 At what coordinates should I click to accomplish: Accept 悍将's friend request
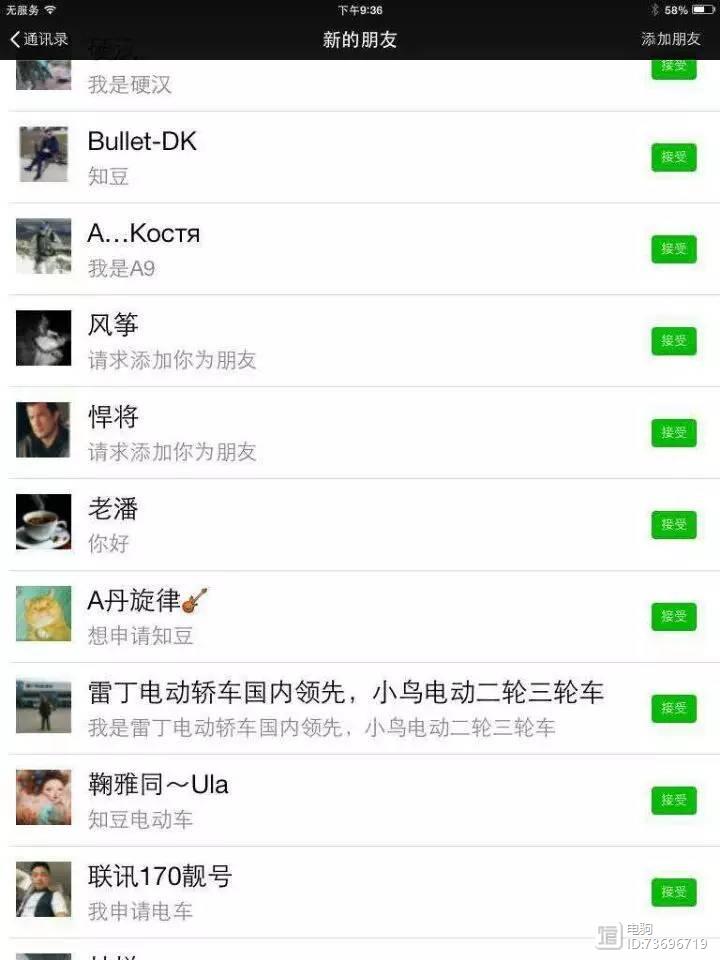[x=673, y=432]
